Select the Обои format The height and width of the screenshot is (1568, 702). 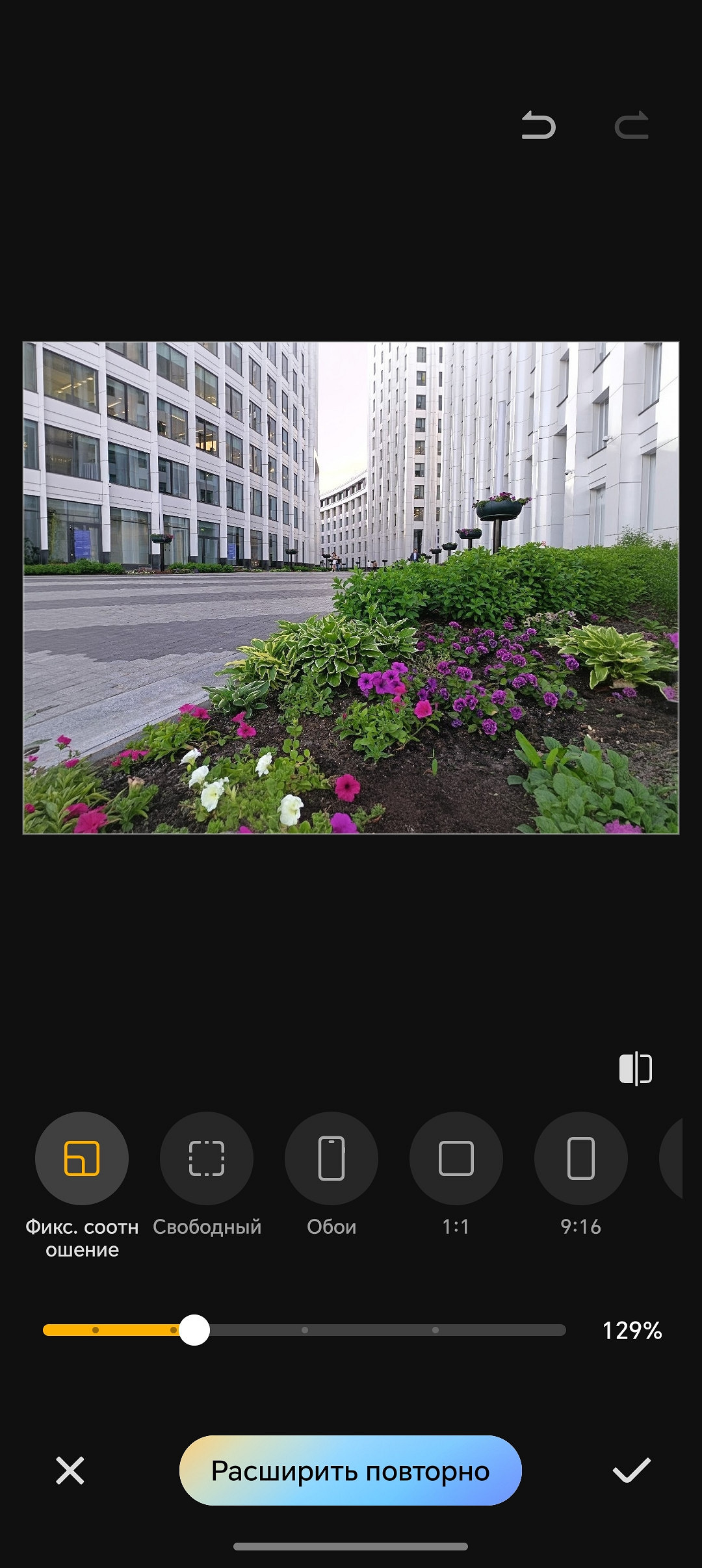[331, 1158]
